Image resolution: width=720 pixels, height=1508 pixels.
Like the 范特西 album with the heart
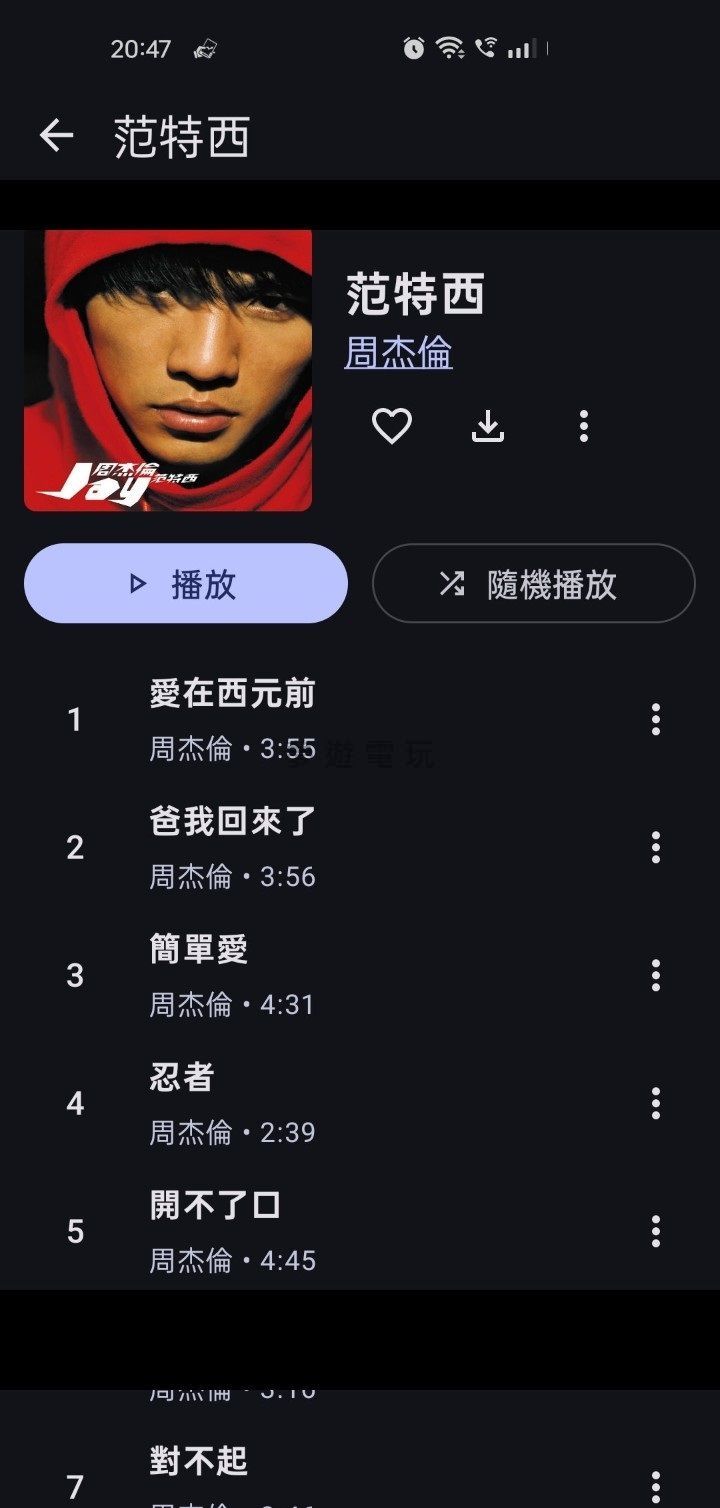pyautogui.click(x=391, y=426)
